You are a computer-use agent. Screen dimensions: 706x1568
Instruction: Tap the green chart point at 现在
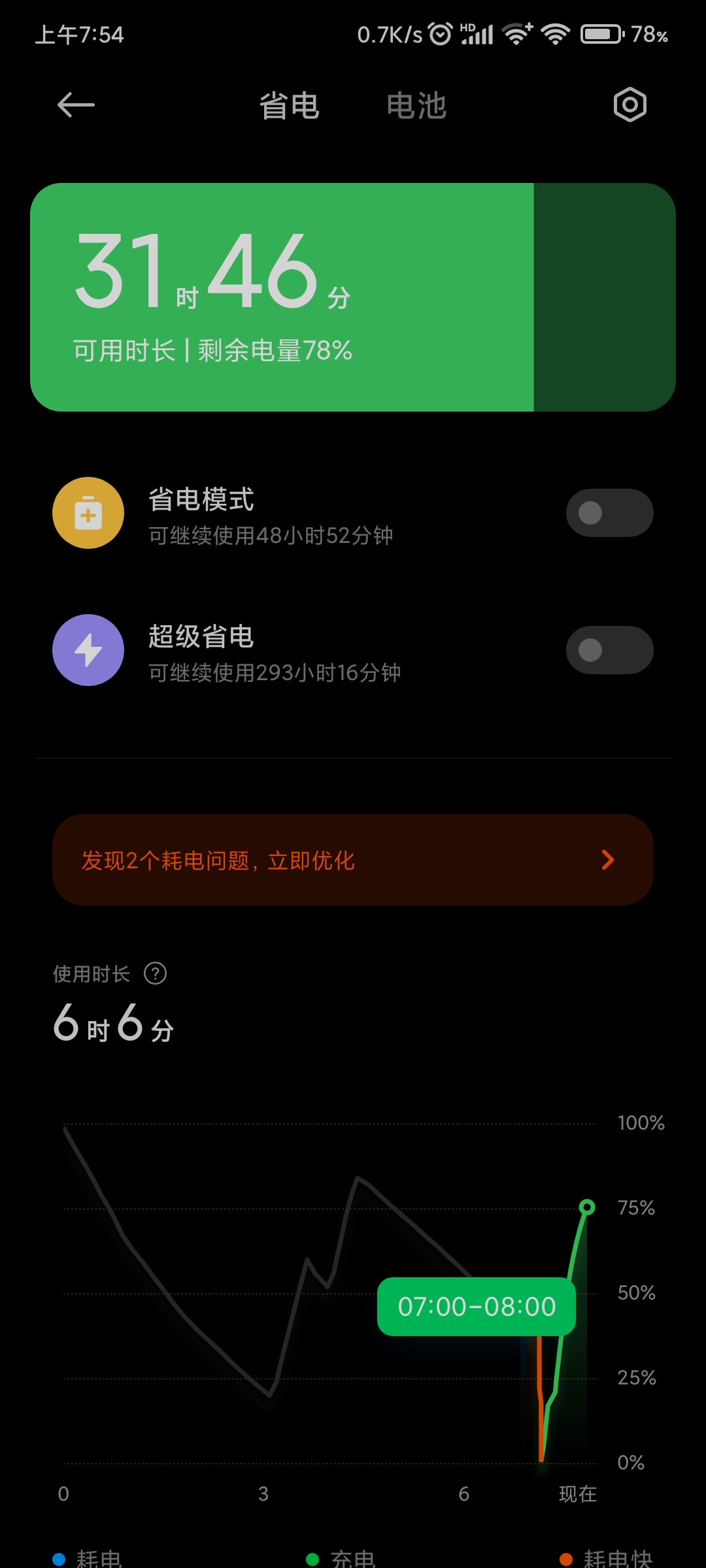(587, 1207)
